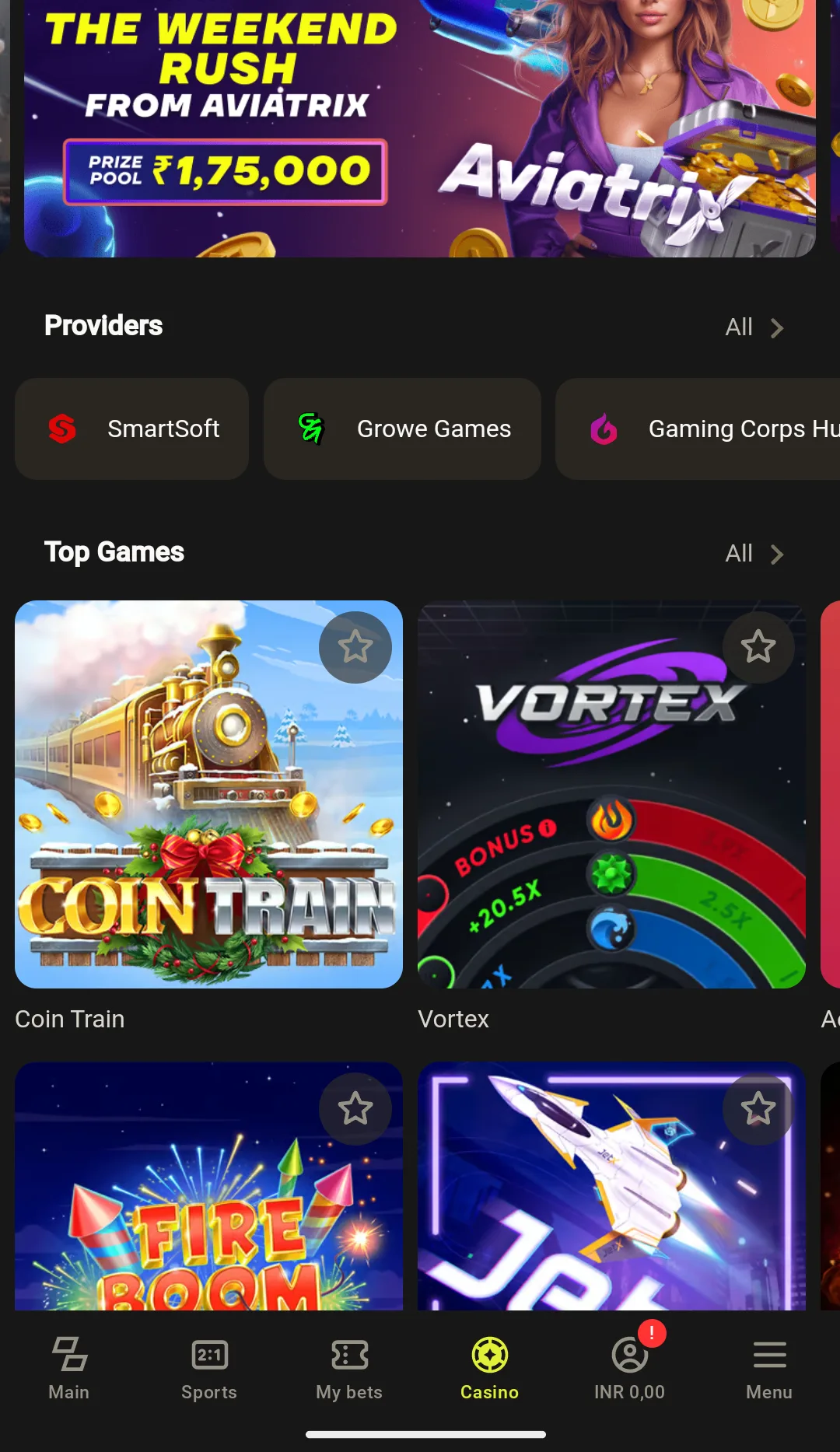View all providers
The width and height of the screenshot is (840, 1452).
[754, 327]
